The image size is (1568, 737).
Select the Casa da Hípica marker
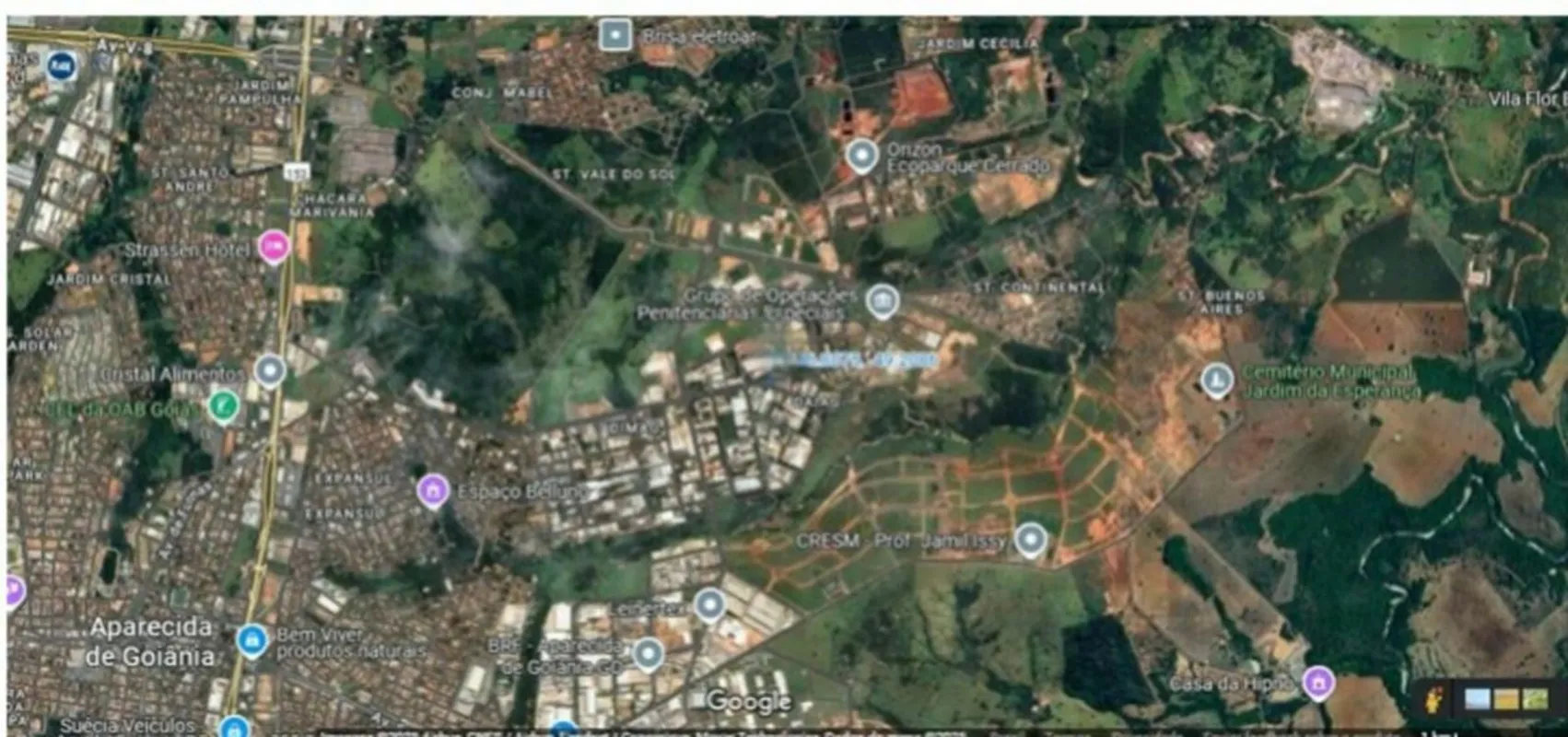pos(1318,683)
